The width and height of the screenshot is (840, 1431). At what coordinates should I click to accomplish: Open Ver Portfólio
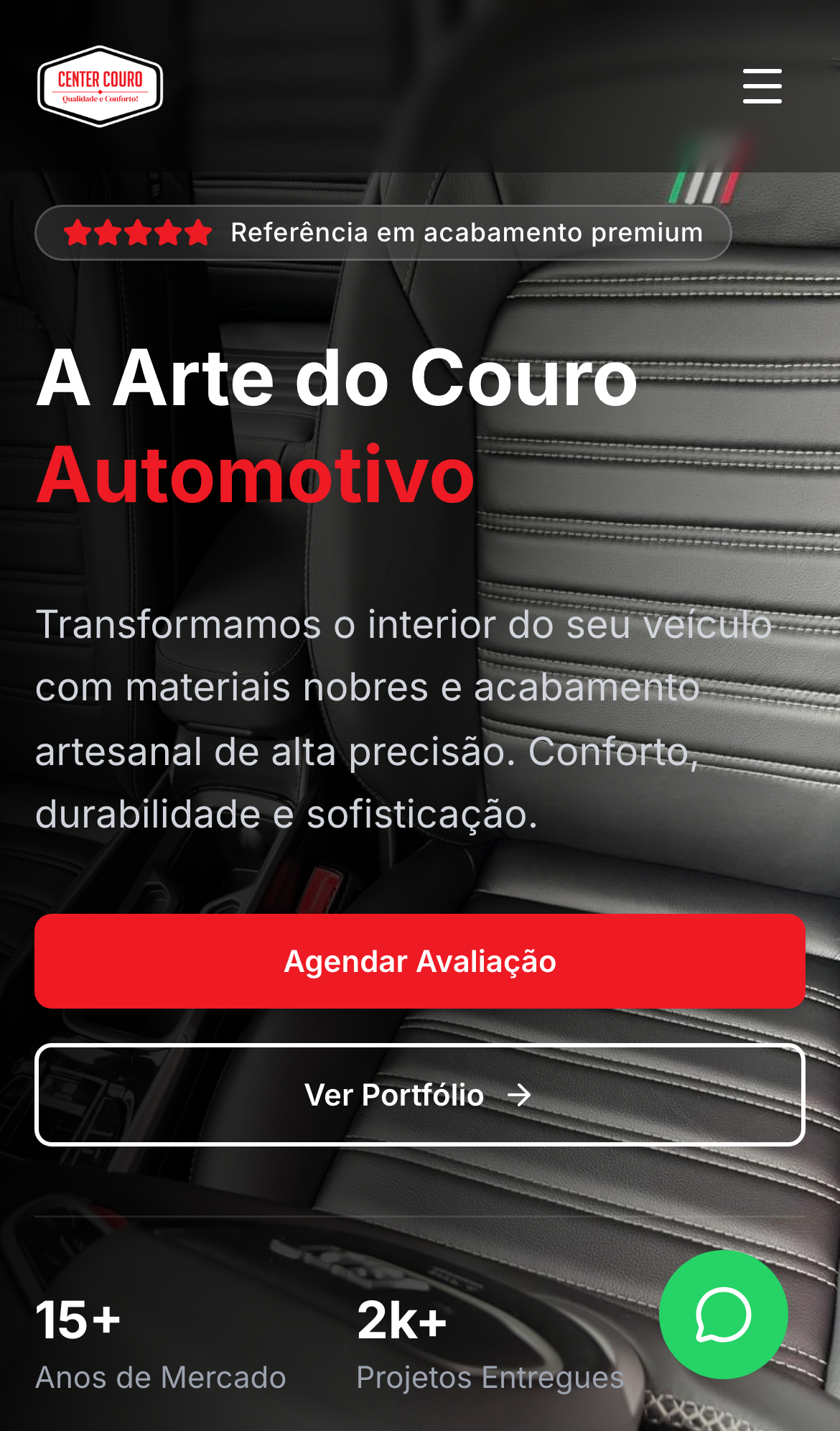pos(420,1095)
